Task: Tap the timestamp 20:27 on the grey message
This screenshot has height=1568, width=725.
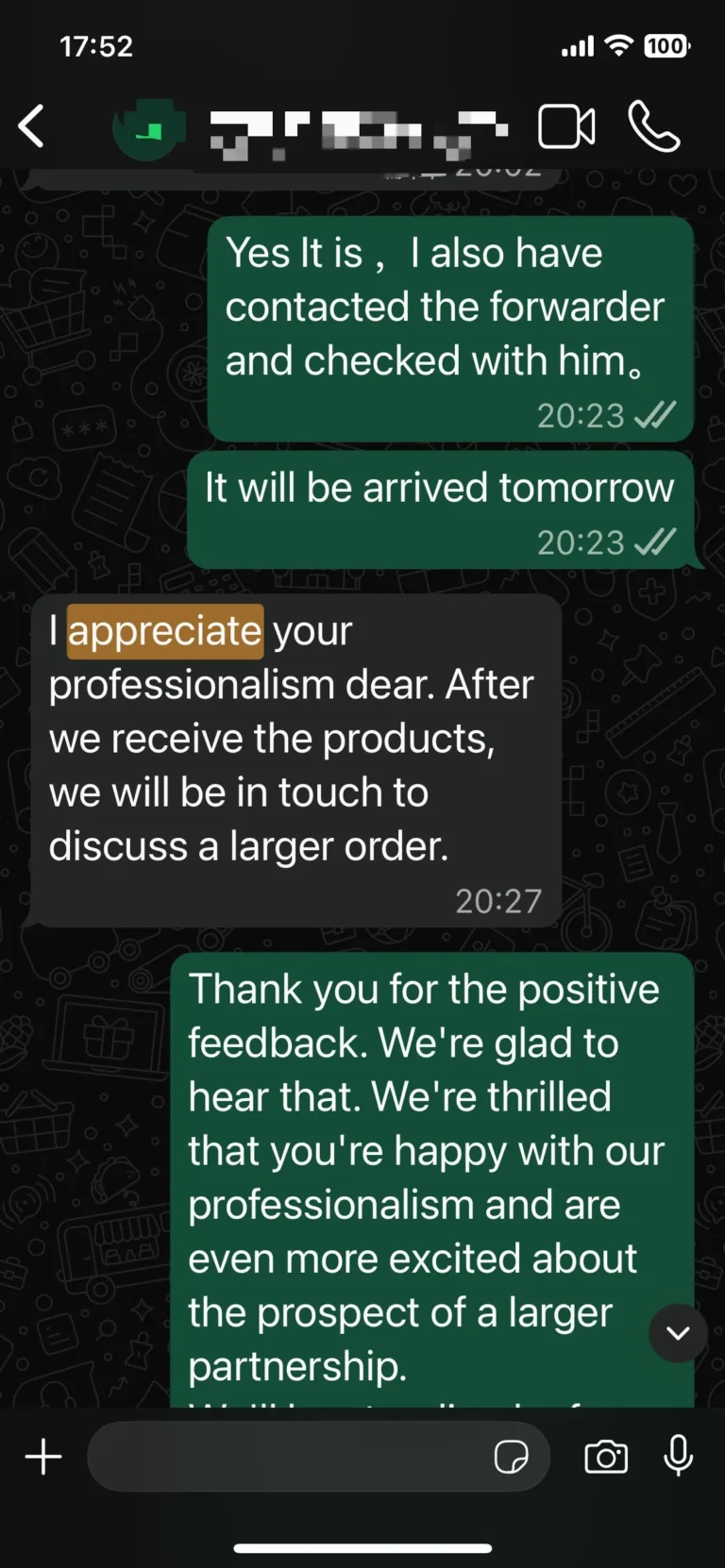Action: point(498,901)
